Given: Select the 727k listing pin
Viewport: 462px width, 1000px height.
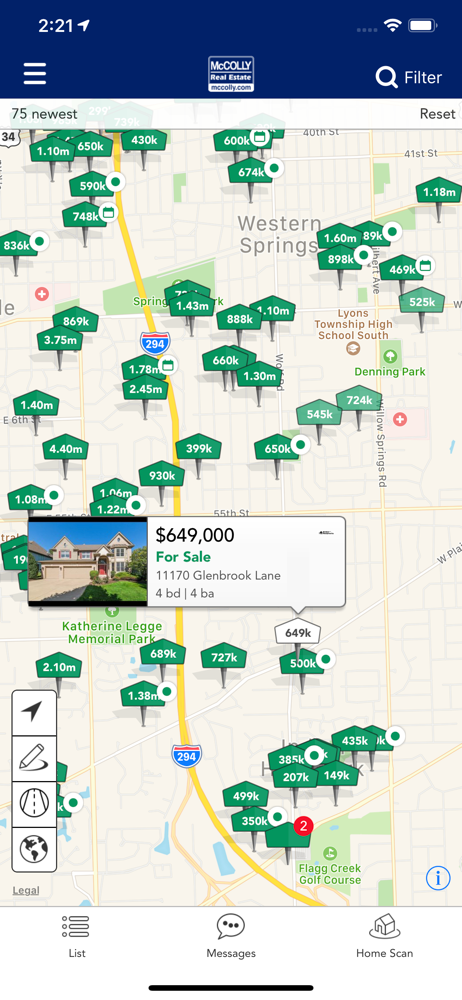Looking at the screenshot, I should (223, 658).
